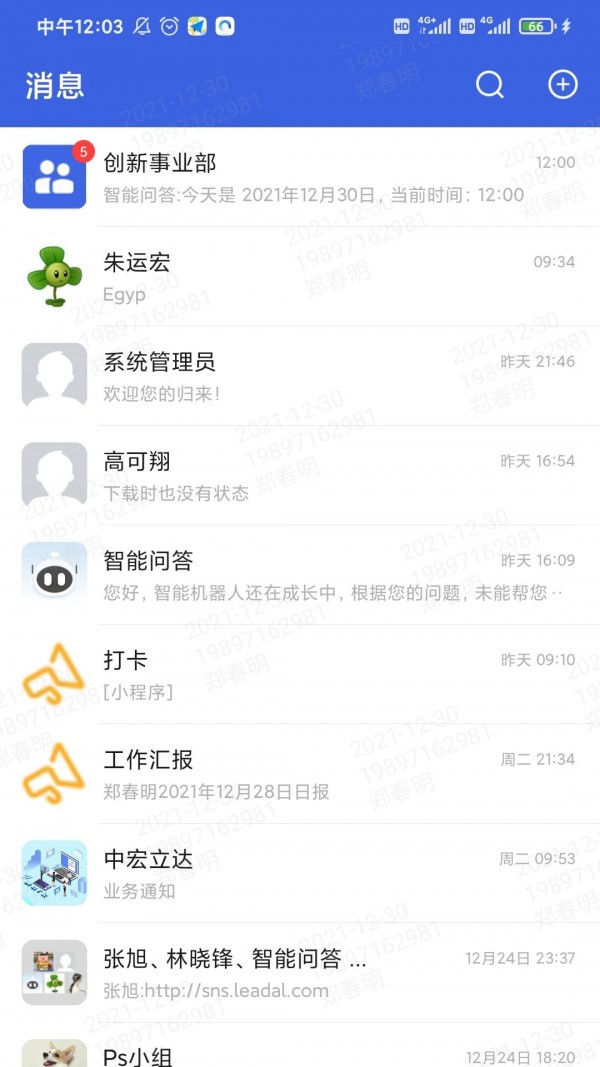
Task: Open the chat with 朱运宏
Action: [x=300, y=277]
